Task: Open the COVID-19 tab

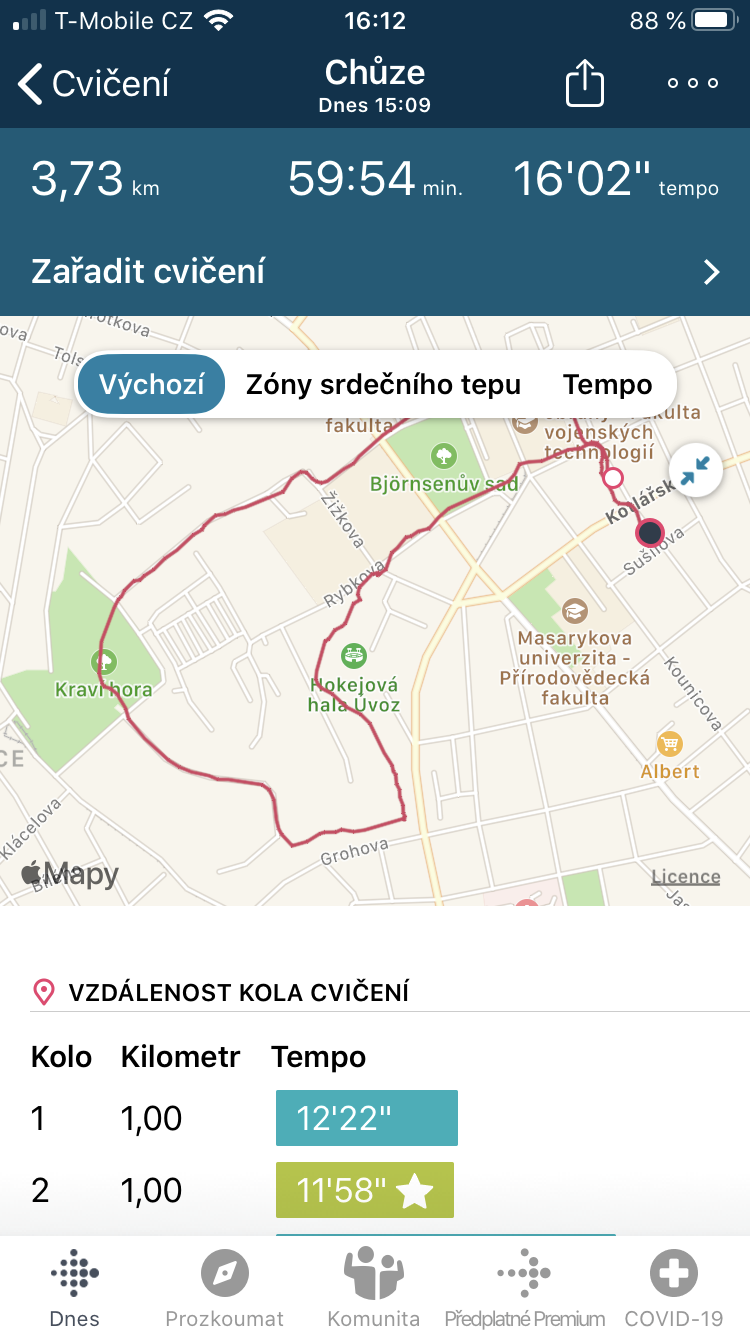Action: click(674, 1289)
